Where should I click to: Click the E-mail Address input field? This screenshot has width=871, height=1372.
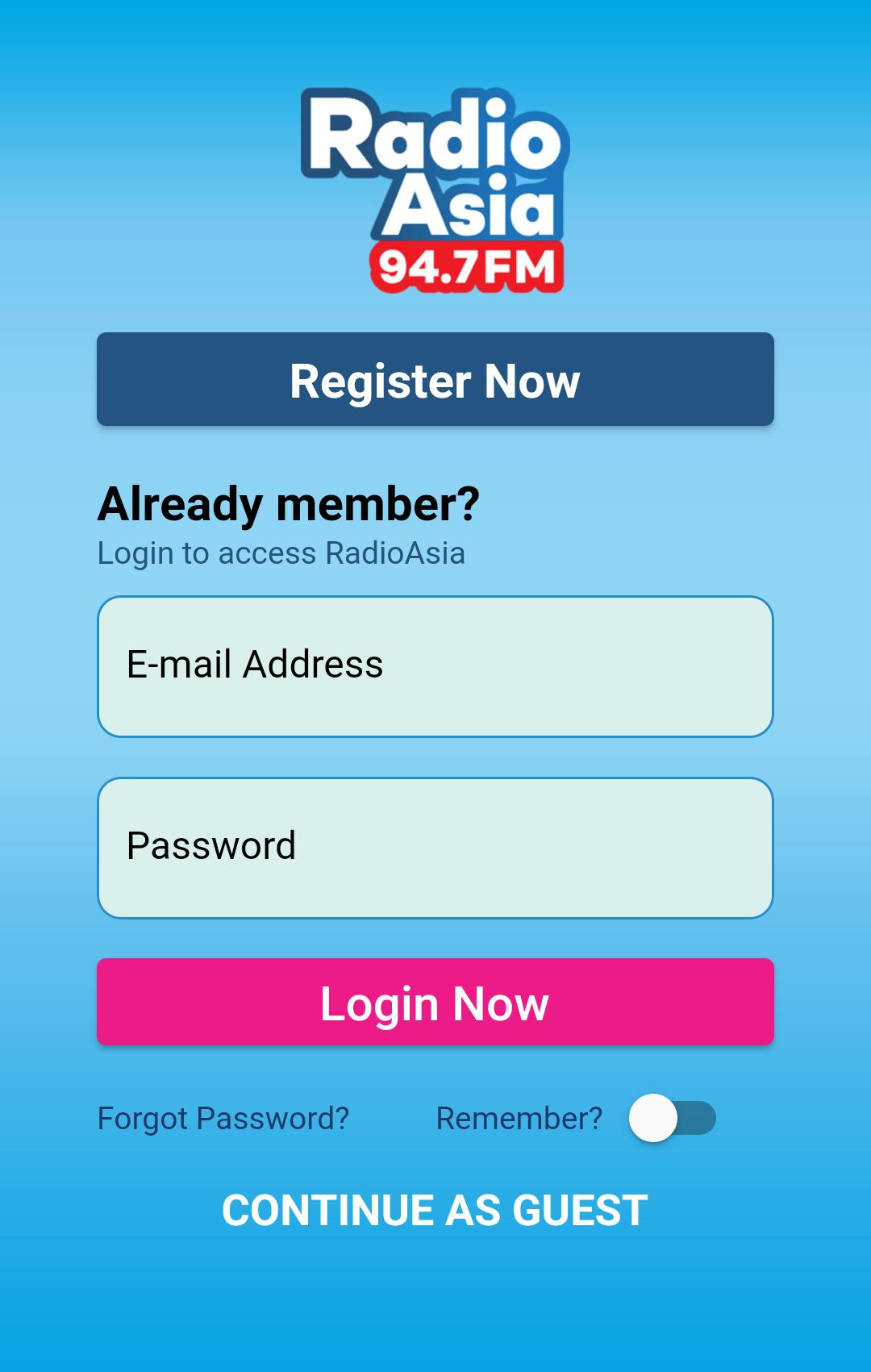click(x=435, y=665)
